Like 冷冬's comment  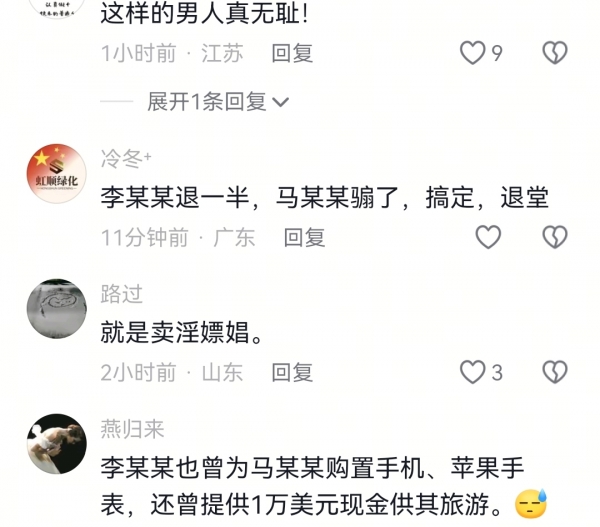point(487,237)
